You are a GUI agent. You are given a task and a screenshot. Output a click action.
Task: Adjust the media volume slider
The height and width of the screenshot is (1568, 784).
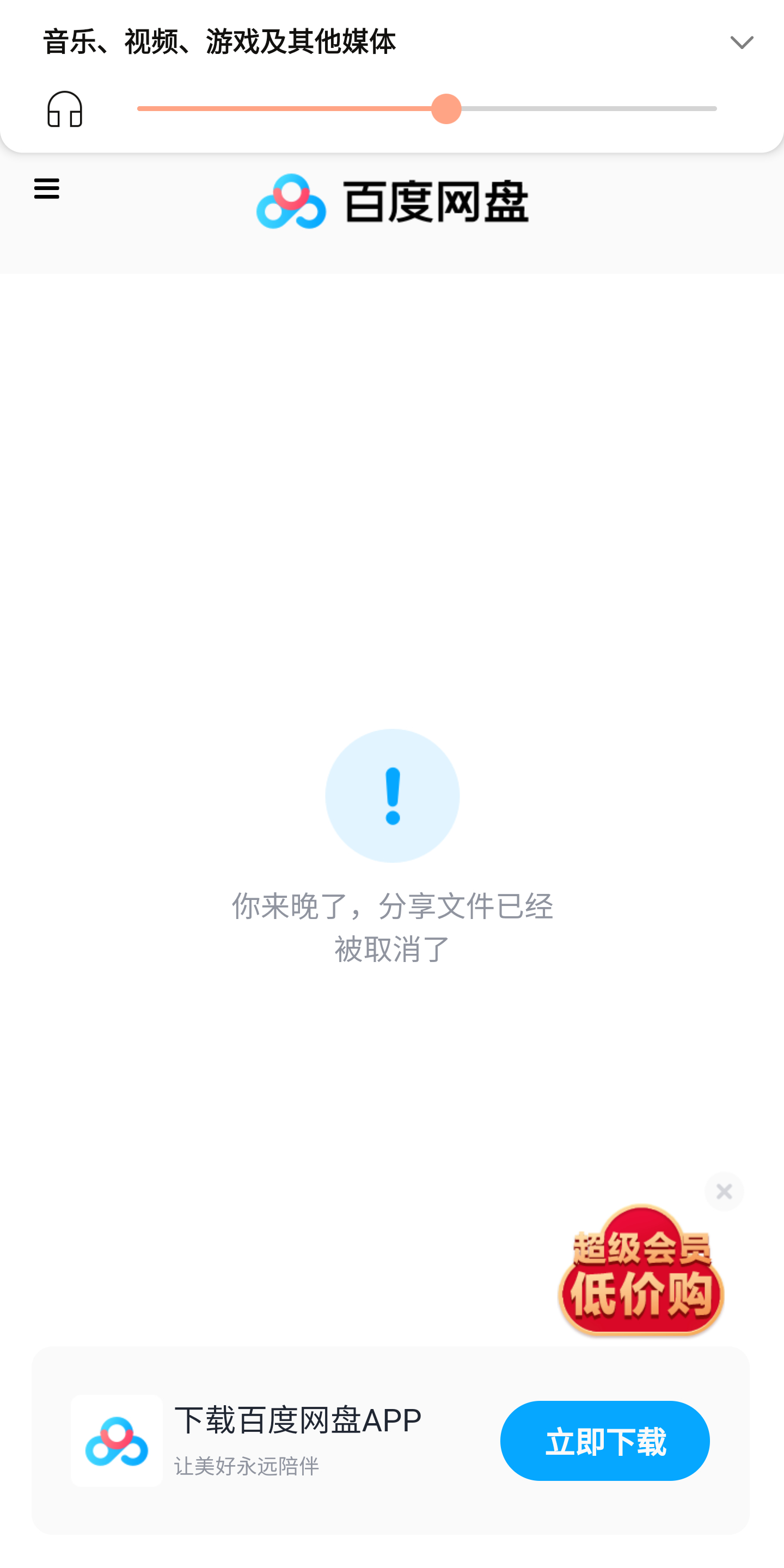click(427, 109)
